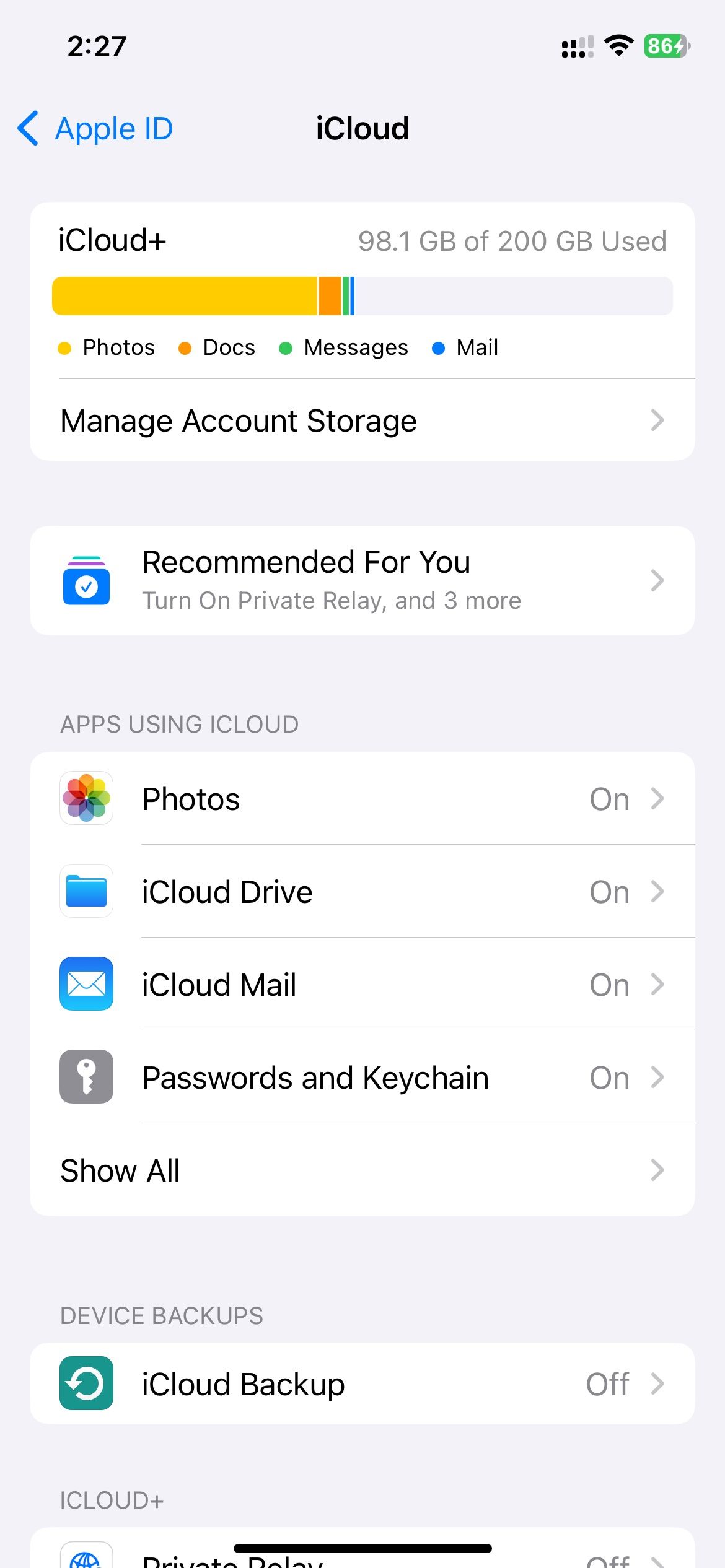Image resolution: width=725 pixels, height=1568 pixels.
Task: Click the Passwords and Keychain key icon
Action: point(86,1077)
